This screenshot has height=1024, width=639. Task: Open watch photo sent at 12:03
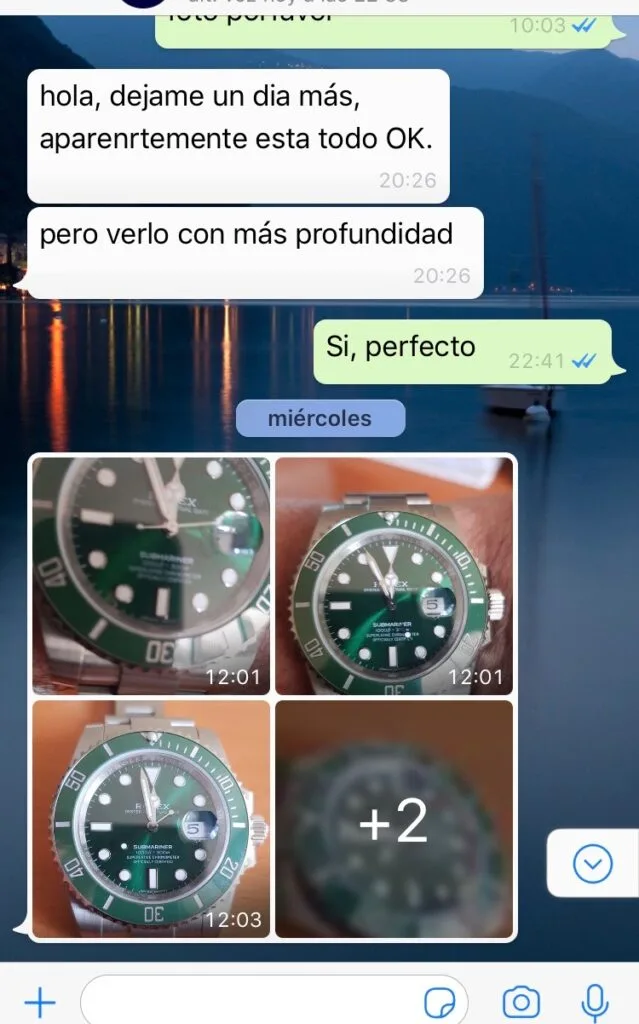coord(151,818)
